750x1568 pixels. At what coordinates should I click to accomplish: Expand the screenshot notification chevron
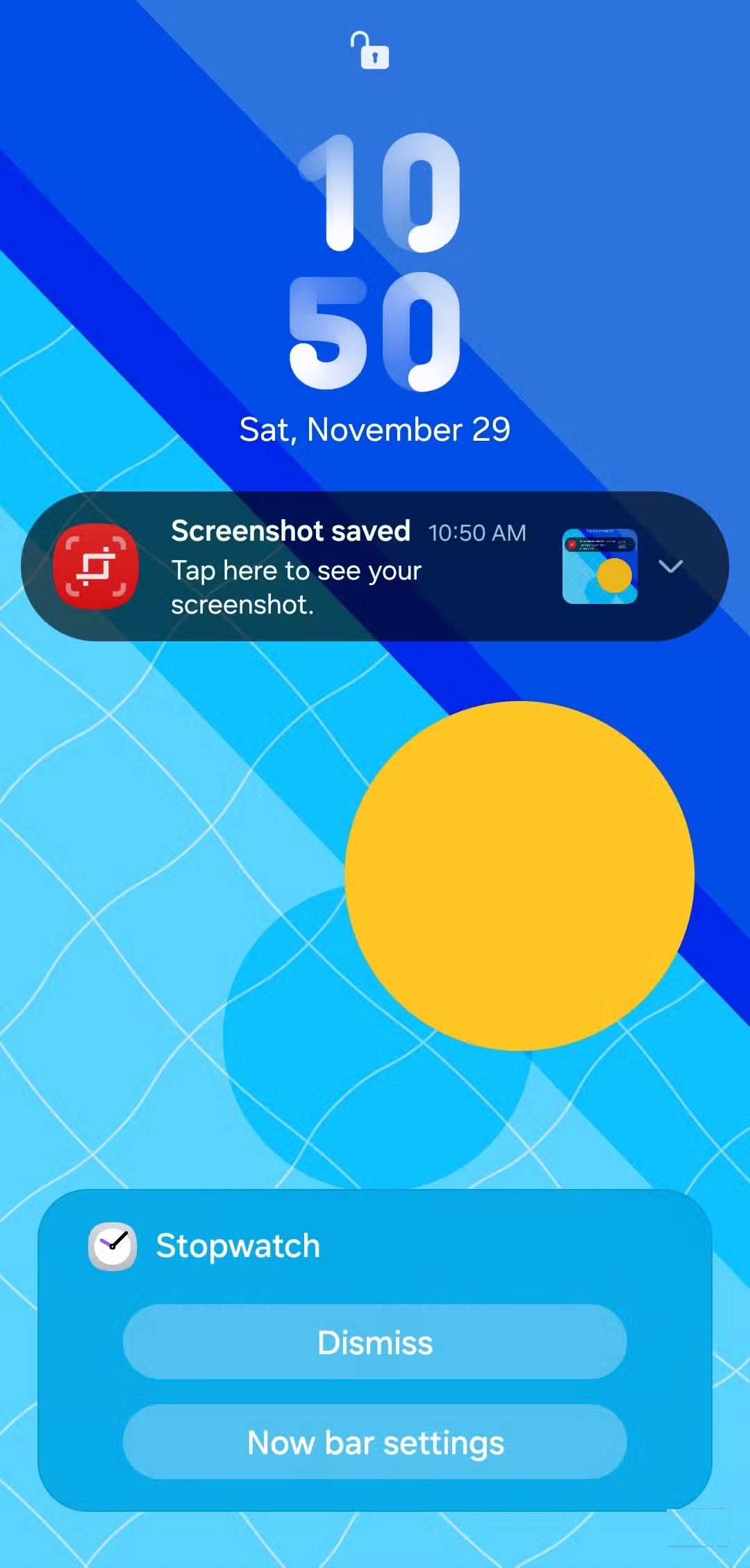(671, 566)
